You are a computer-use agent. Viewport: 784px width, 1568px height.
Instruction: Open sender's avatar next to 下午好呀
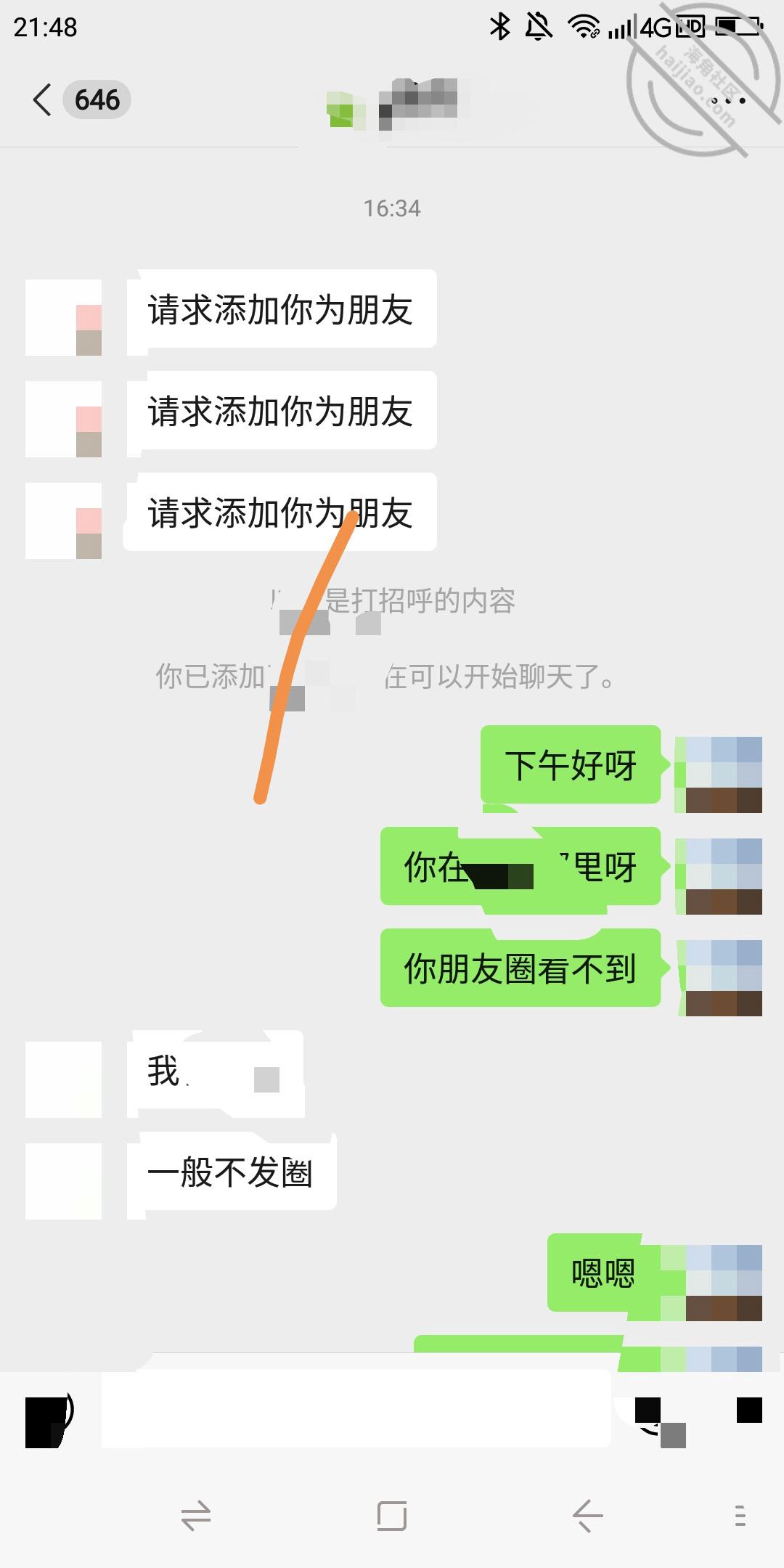(719, 774)
